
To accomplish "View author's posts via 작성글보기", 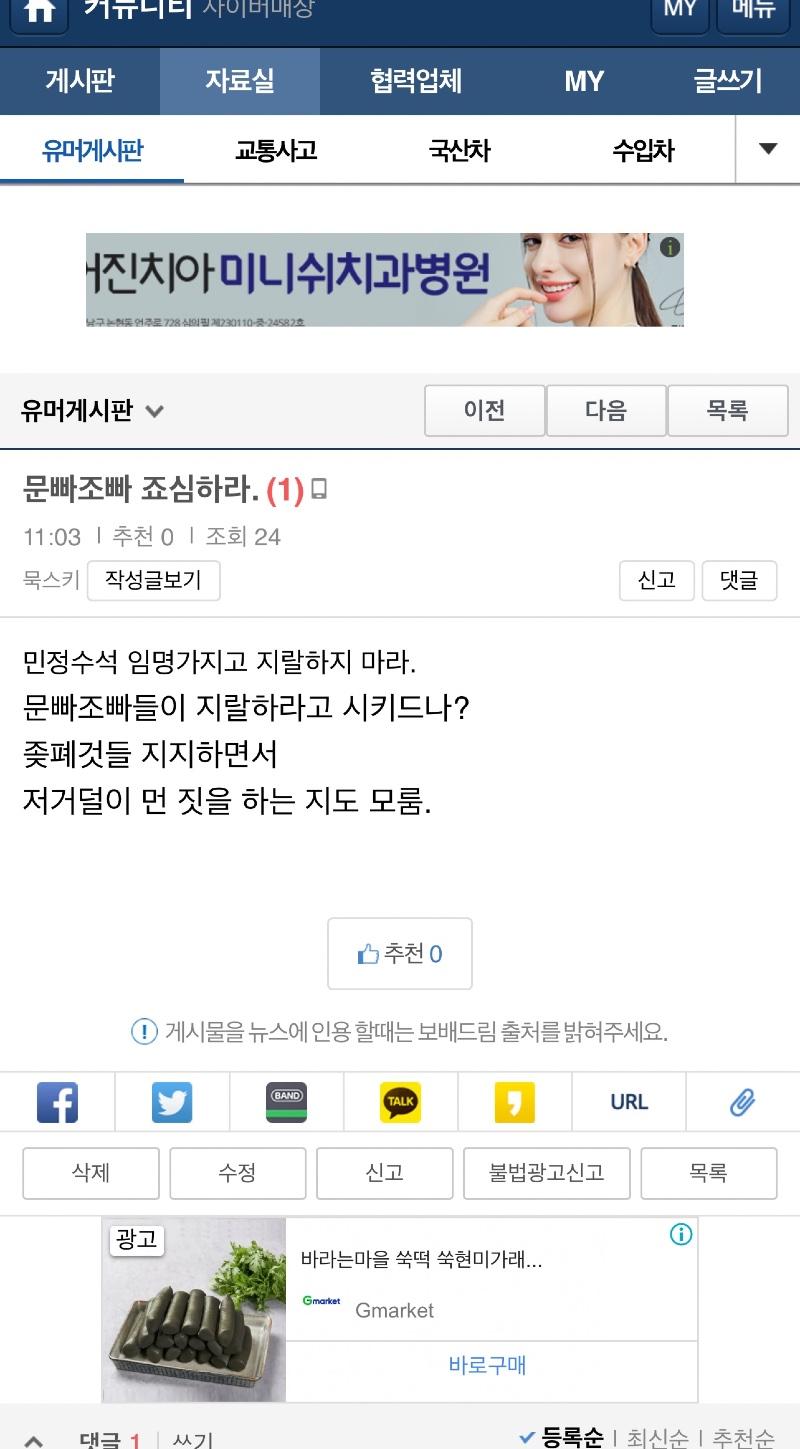I will 153,580.
